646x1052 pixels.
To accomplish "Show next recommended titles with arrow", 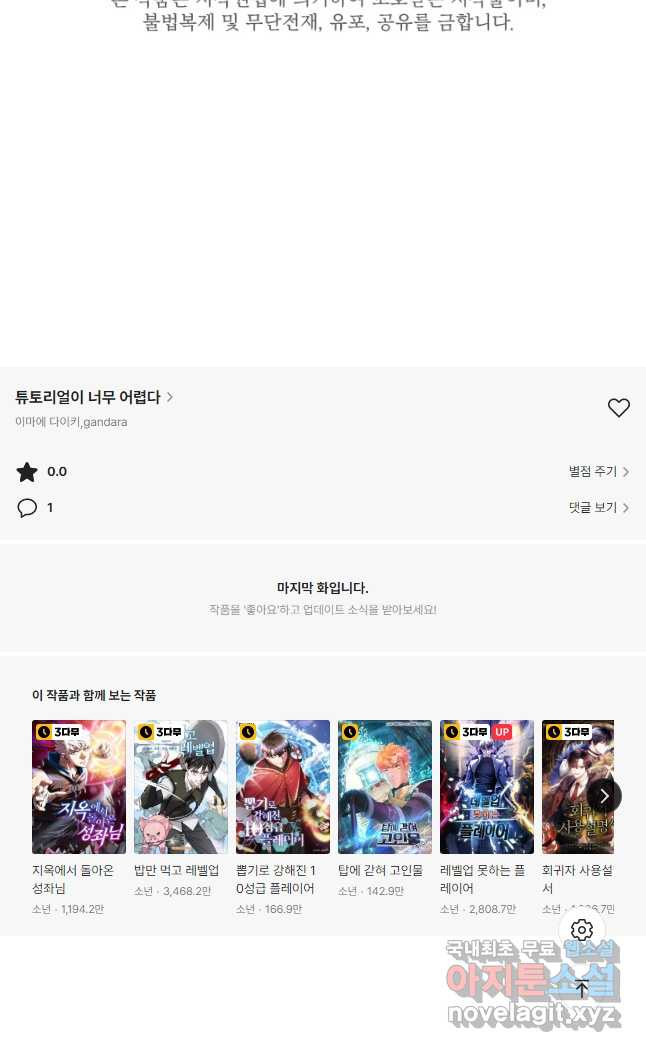I will coord(604,796).
